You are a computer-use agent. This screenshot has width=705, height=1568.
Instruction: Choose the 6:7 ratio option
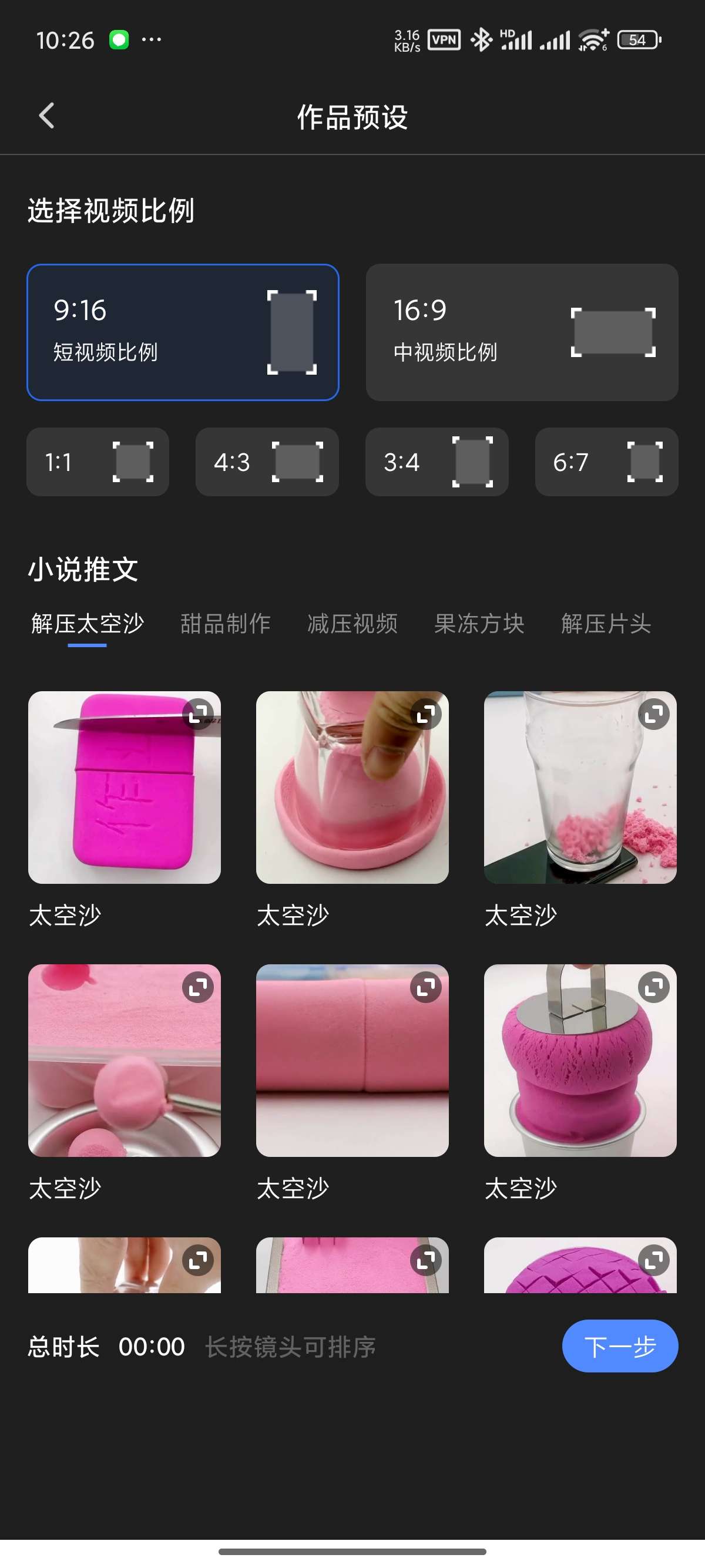click(606, 462)
